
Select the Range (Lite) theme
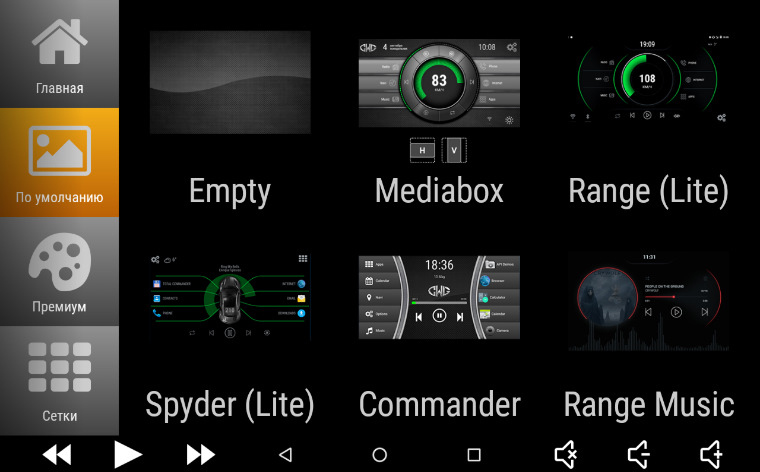(x=648, y=82)
